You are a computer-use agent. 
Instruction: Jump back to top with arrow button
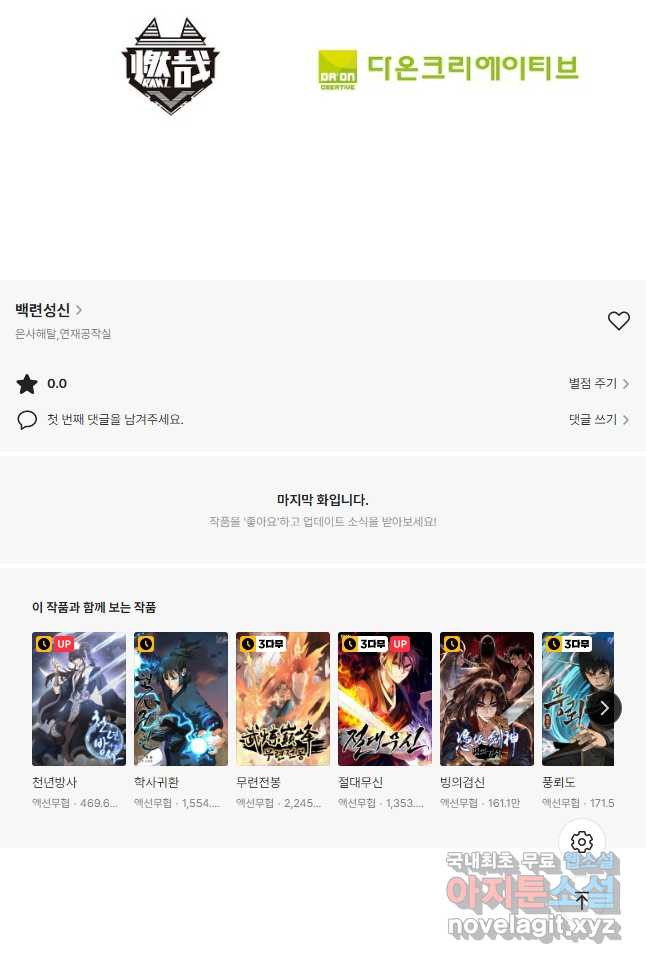582,900
